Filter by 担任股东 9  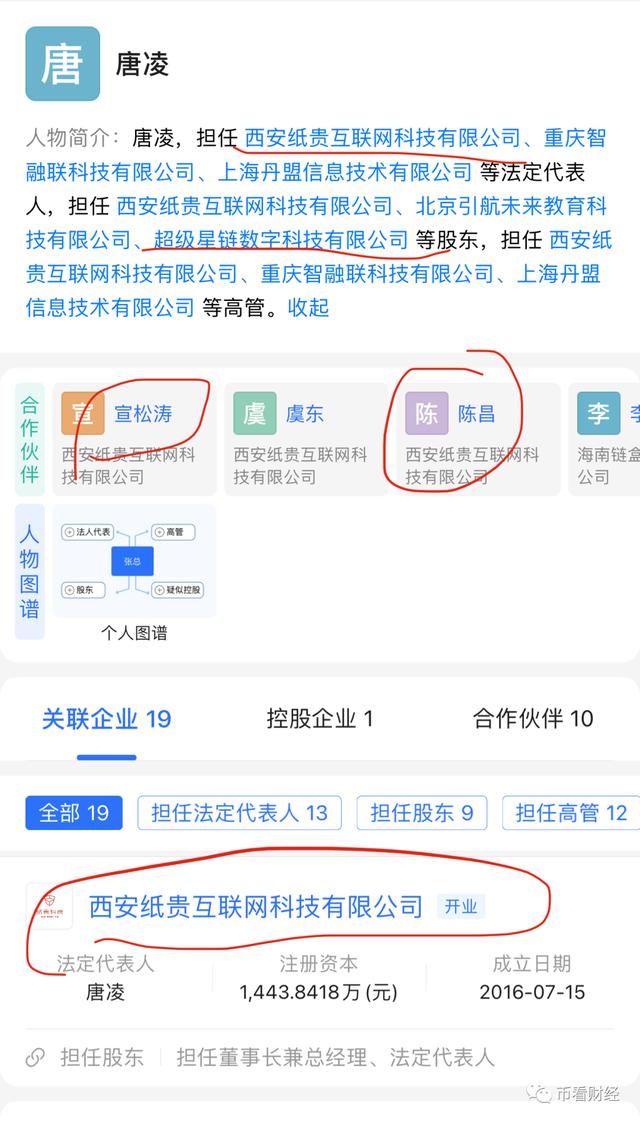(422, 813)
